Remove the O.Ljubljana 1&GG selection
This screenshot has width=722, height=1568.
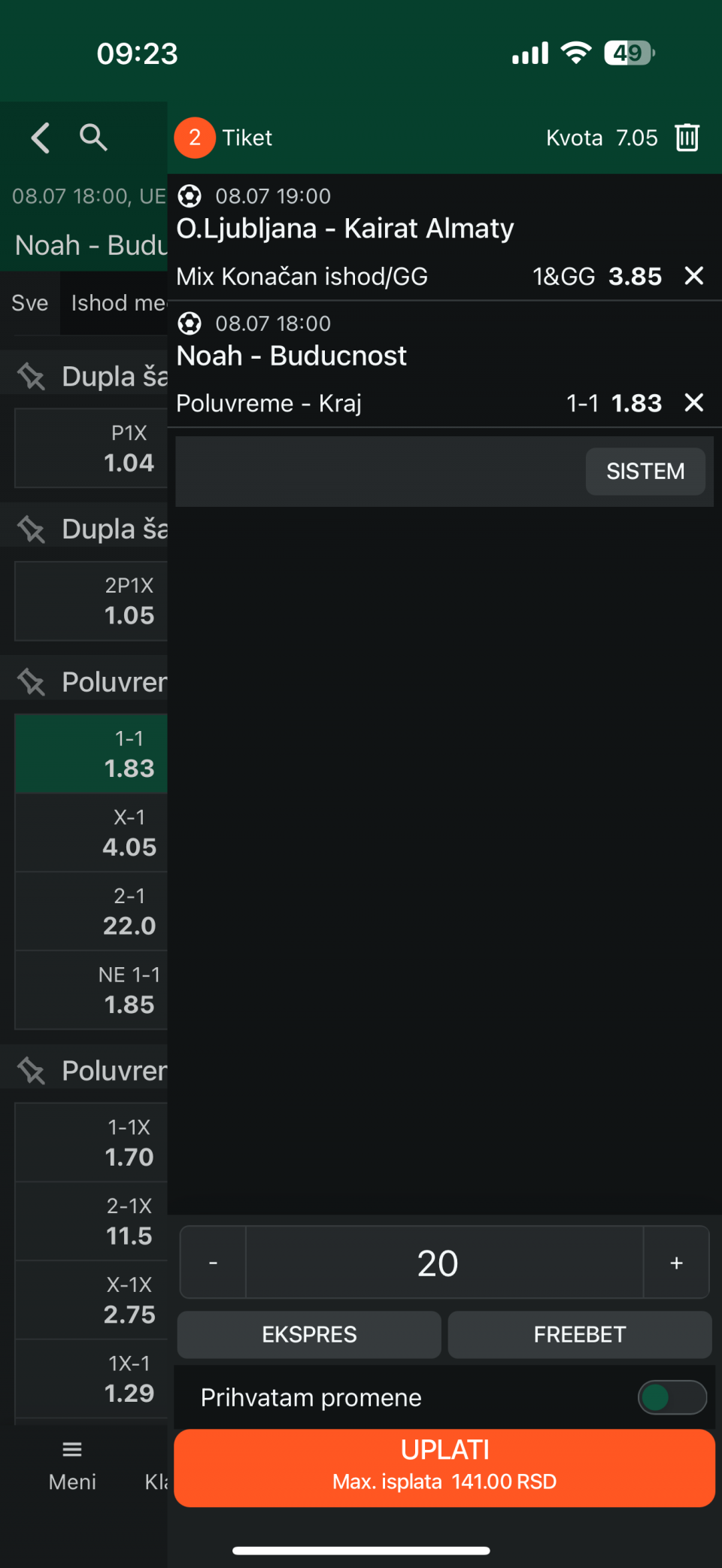point(694,276)
